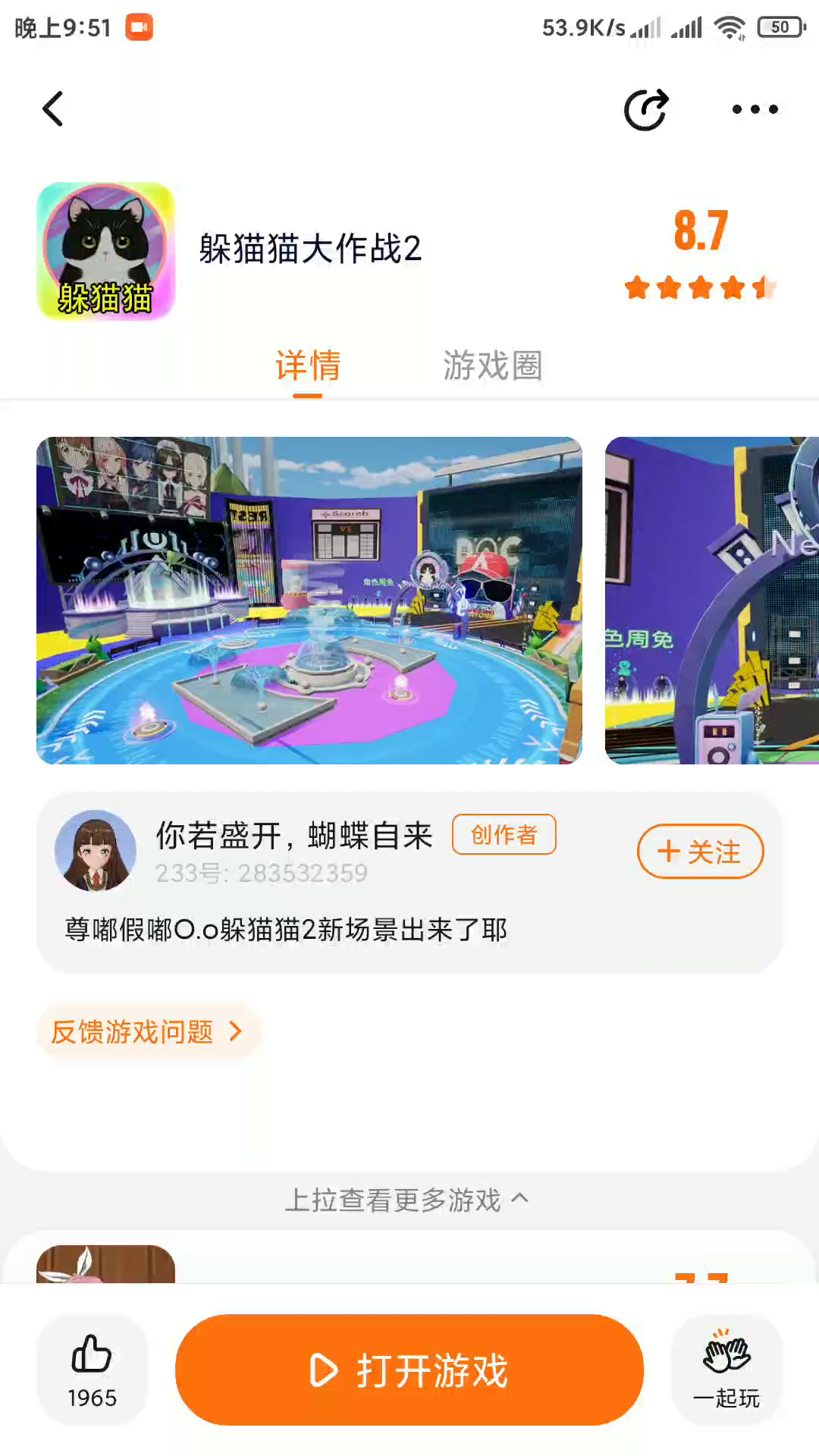Switch to the 游戏圈 tab

[x=492, y=366]
